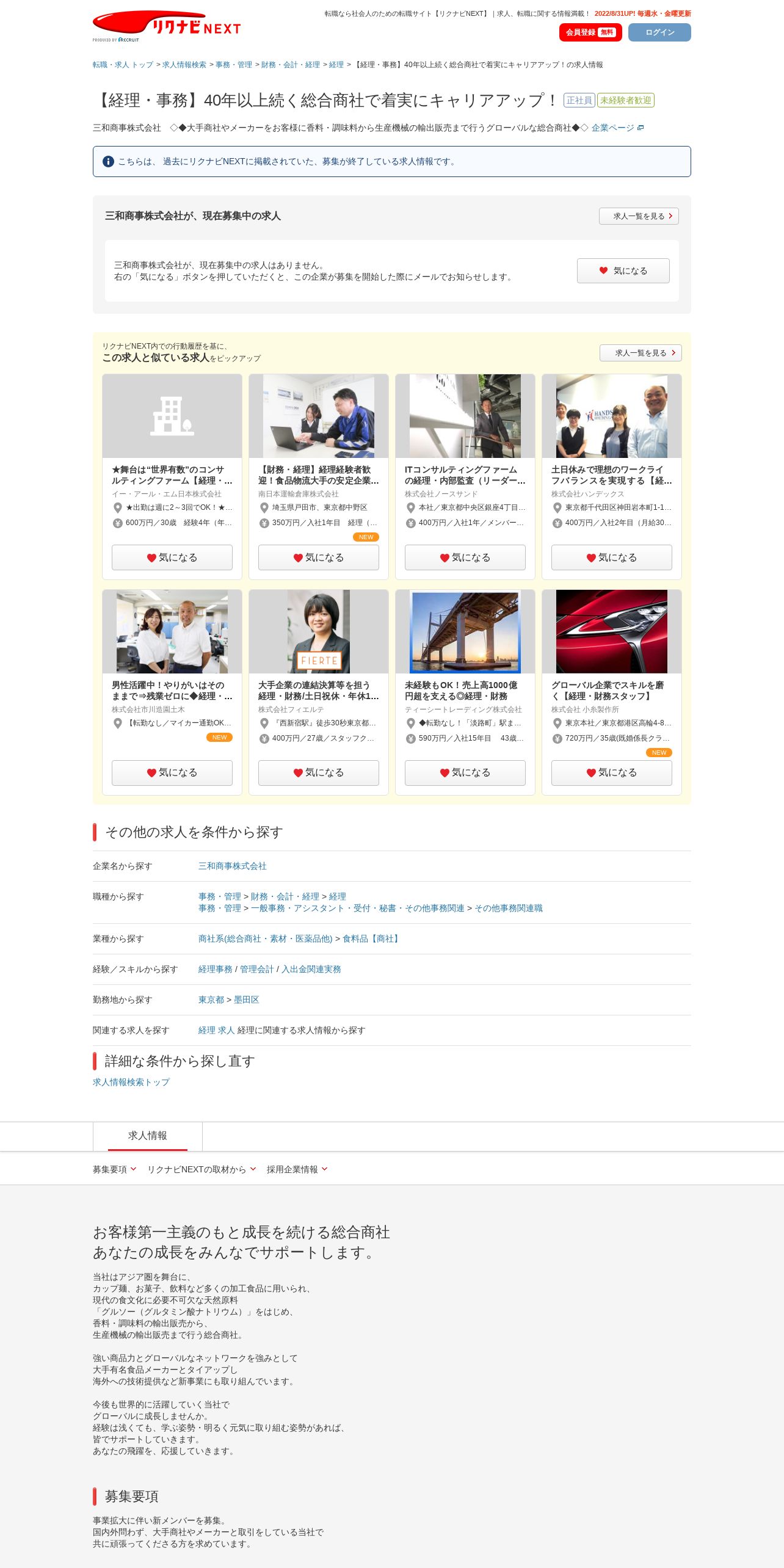Open the 求人情報検索トップ link
784x1568 pixels.
(x=131, y=1082)
